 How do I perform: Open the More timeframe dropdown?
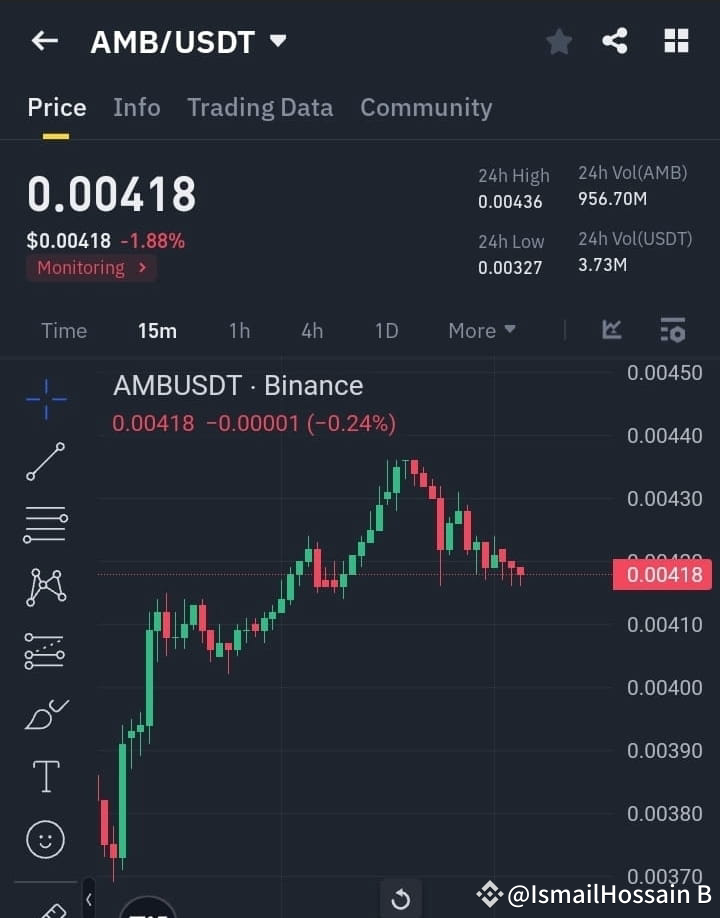coord(481,330)
